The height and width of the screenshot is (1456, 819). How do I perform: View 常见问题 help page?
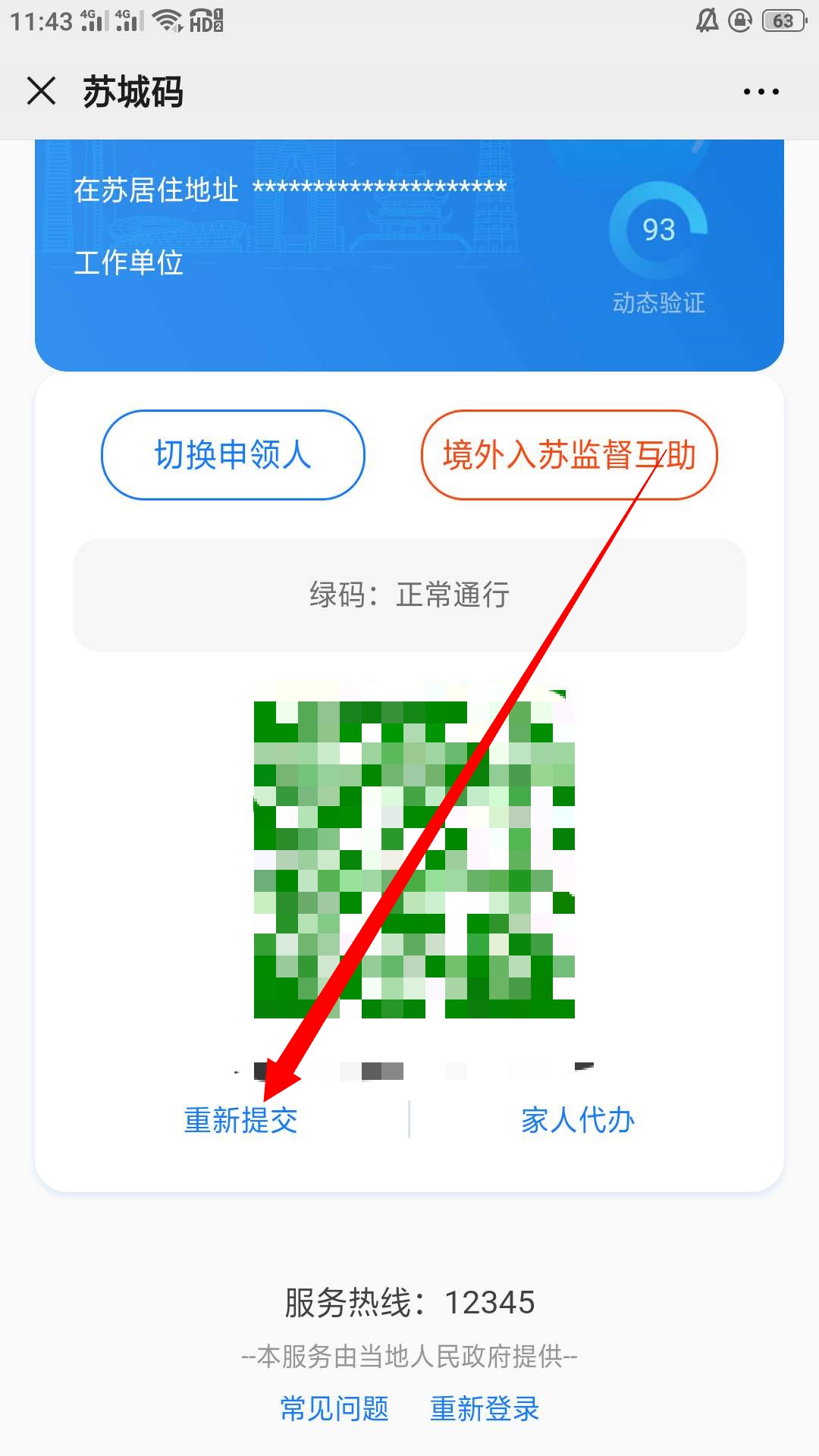(334, 1408)
